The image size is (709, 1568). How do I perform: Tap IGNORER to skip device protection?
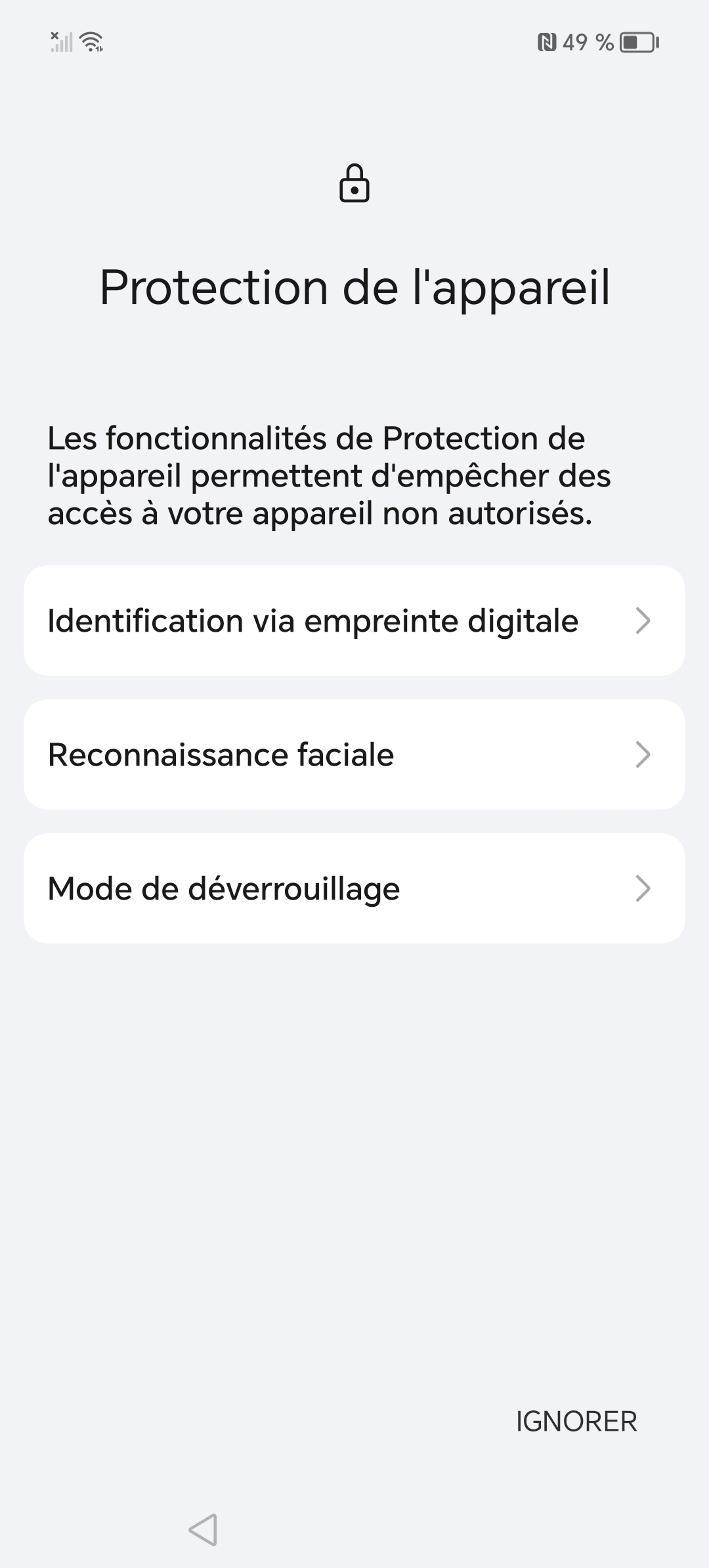click(x=576, y=1422)
